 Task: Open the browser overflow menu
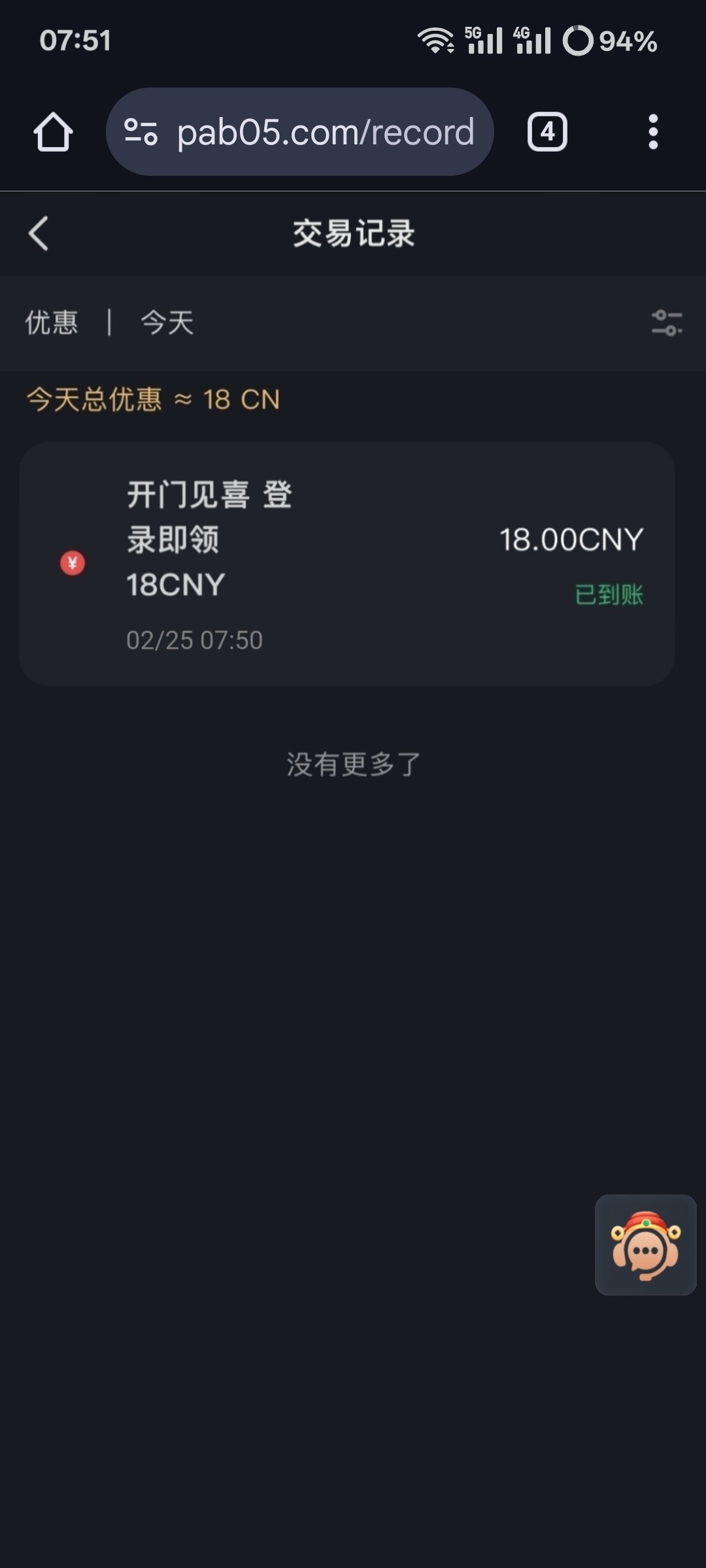pos(652,132)
